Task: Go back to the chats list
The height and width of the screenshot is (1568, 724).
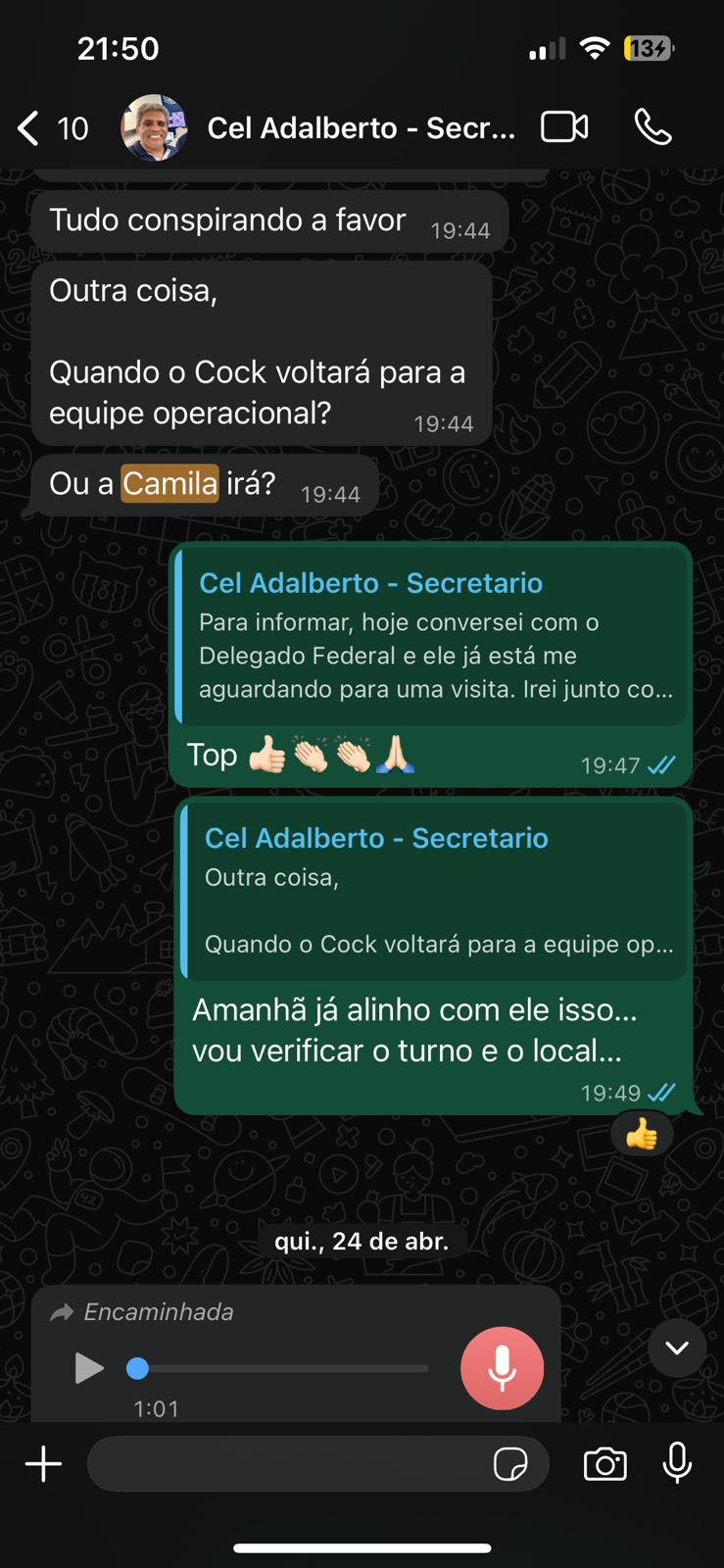Action: point(29,128)
